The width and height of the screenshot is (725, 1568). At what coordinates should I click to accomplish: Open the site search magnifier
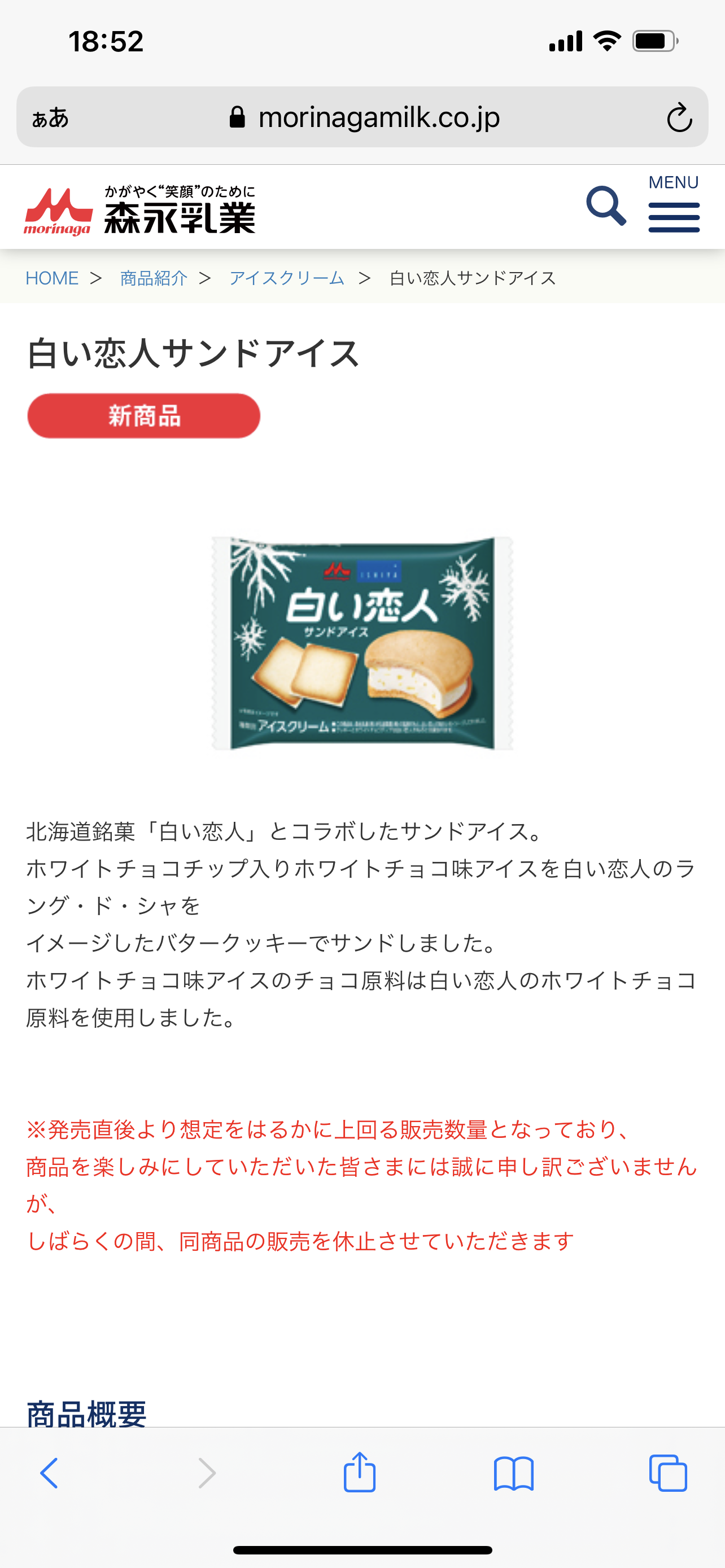(x=606, y=206)
